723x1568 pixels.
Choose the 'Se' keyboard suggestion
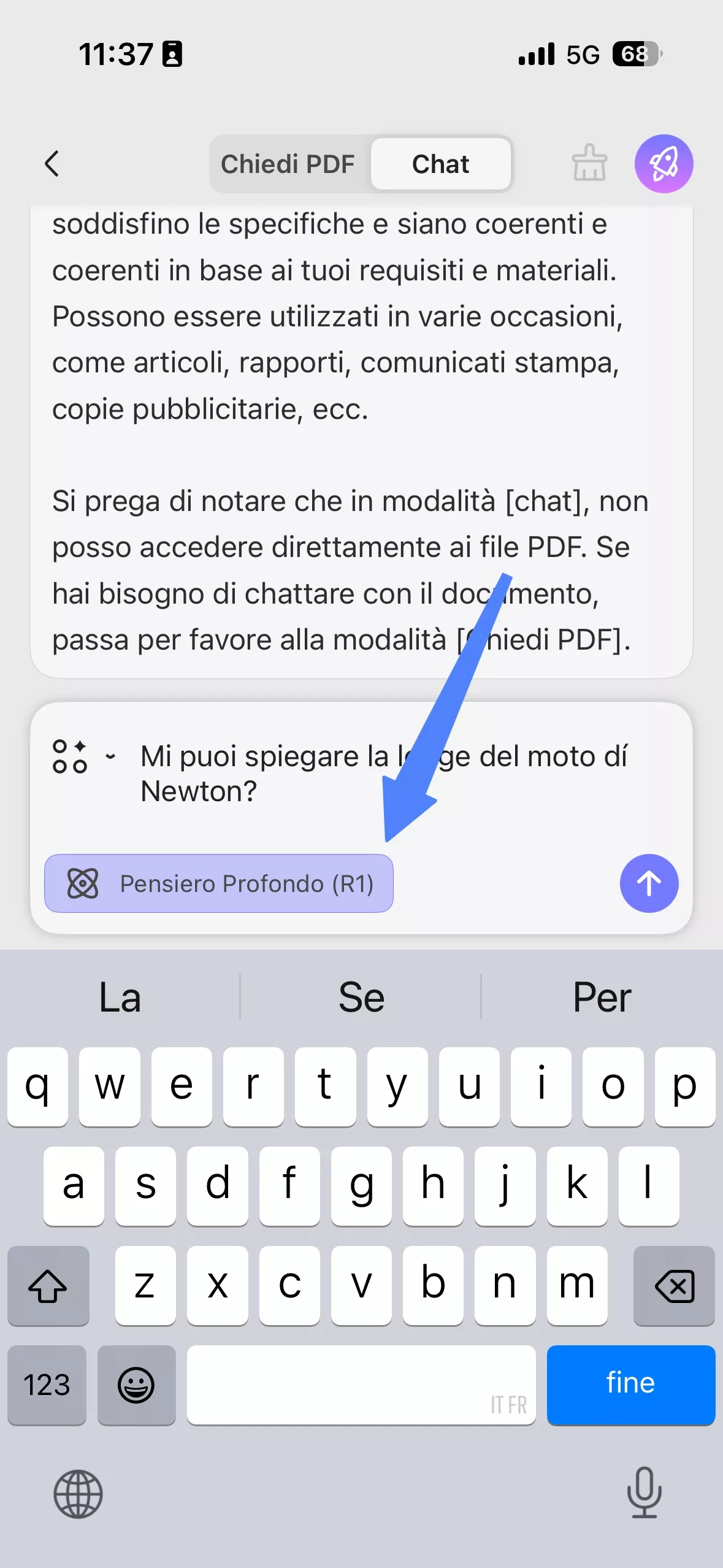tap(361, 997)
